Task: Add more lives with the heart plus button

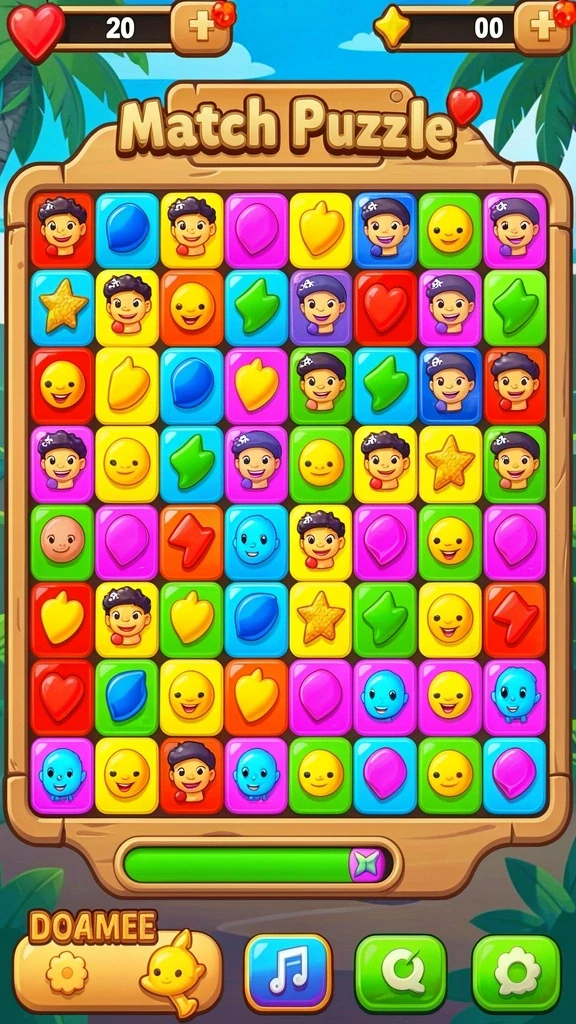Action: pos(201,27)
